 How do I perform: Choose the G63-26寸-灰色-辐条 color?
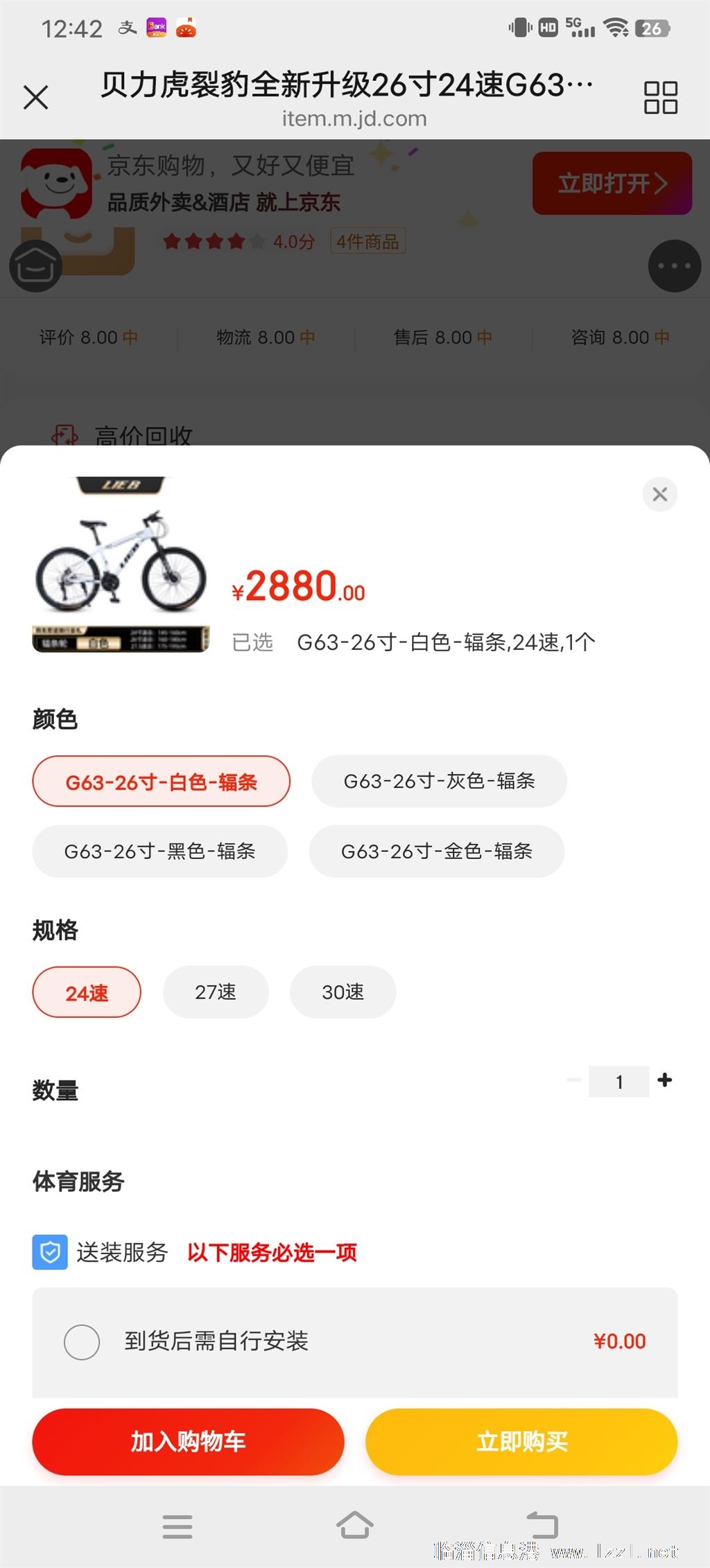coord(439,782)
